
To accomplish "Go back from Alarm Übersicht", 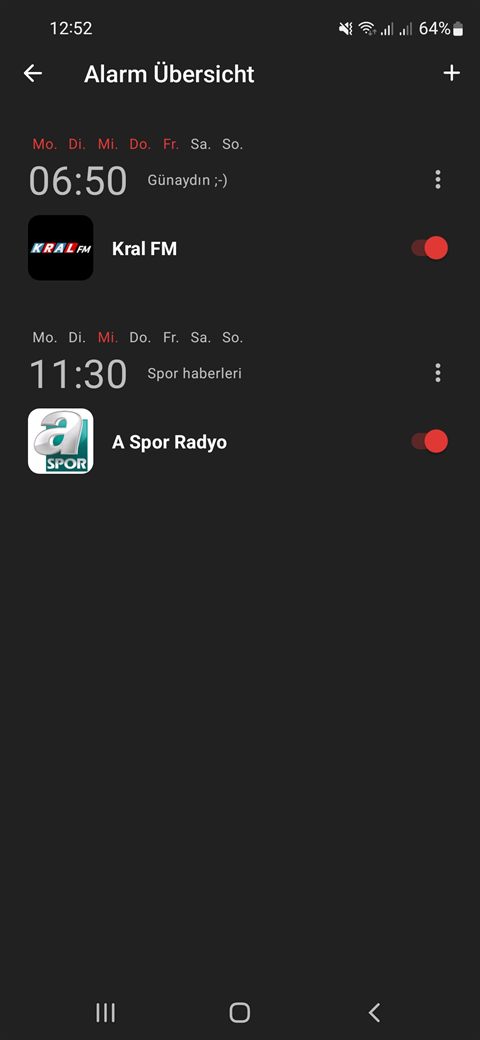I will [x=32, y=74].
